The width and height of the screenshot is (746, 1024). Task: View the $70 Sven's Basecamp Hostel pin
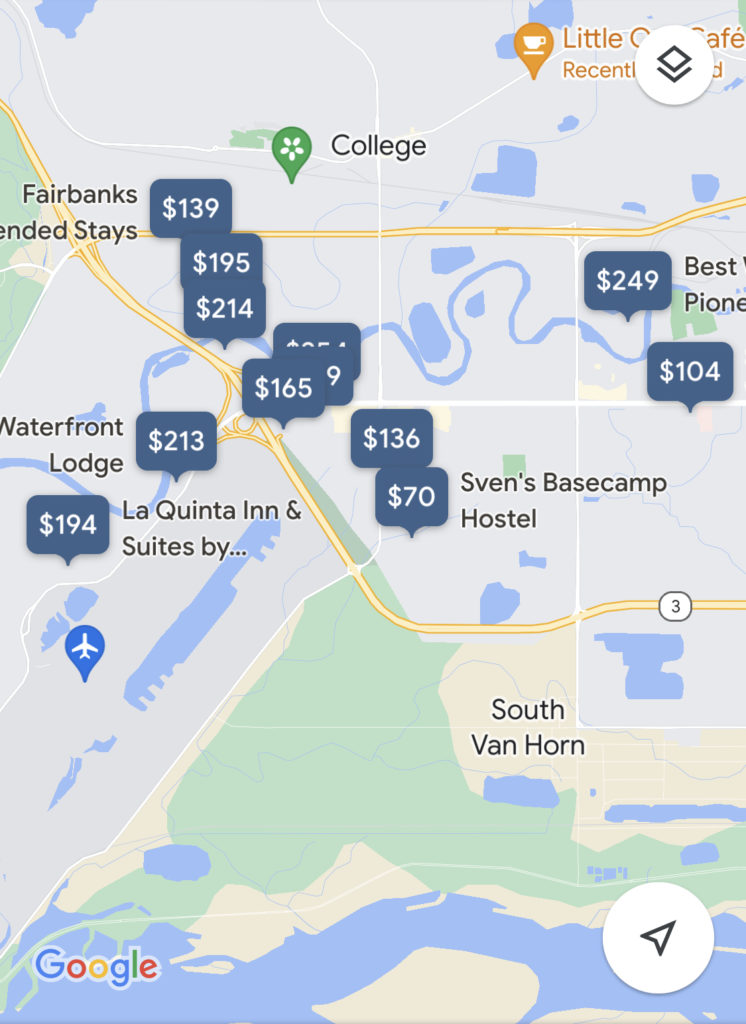point(411,496)
